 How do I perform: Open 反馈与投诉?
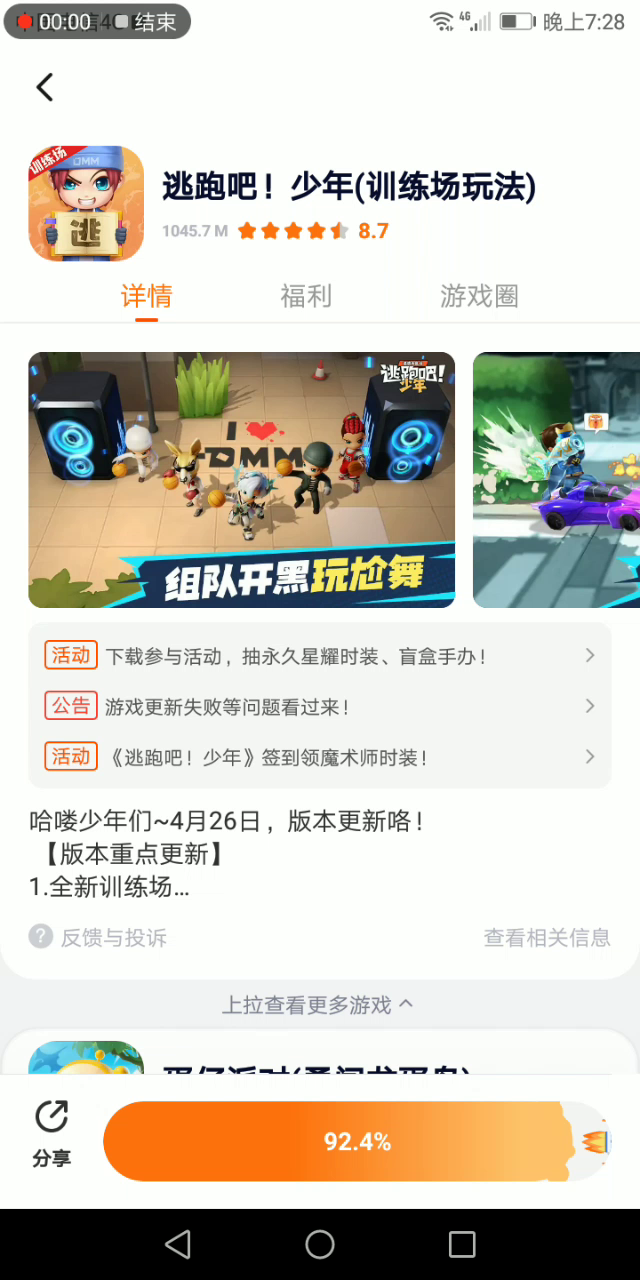tap(99, 937)
